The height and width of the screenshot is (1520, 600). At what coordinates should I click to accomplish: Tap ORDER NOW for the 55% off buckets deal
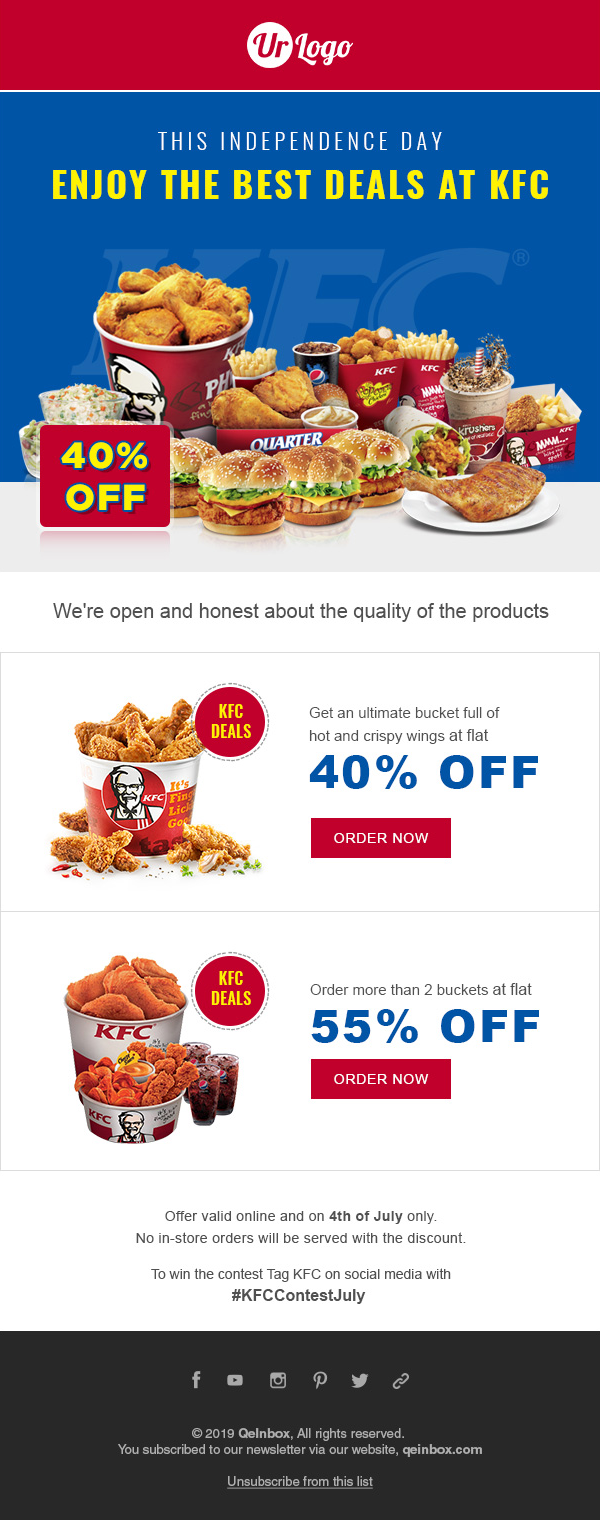[381, 1079]
